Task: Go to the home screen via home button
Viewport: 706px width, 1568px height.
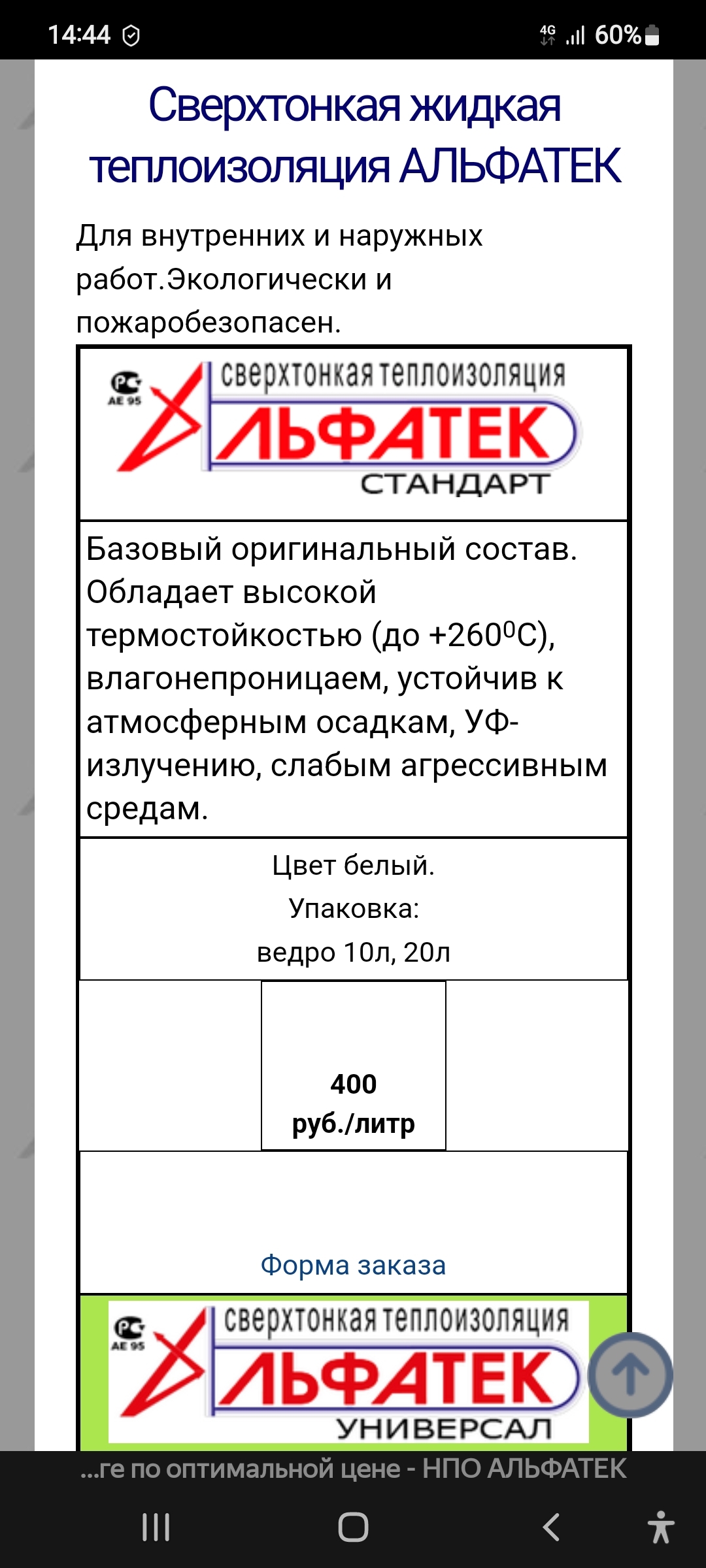Action: coord(353,1527)
